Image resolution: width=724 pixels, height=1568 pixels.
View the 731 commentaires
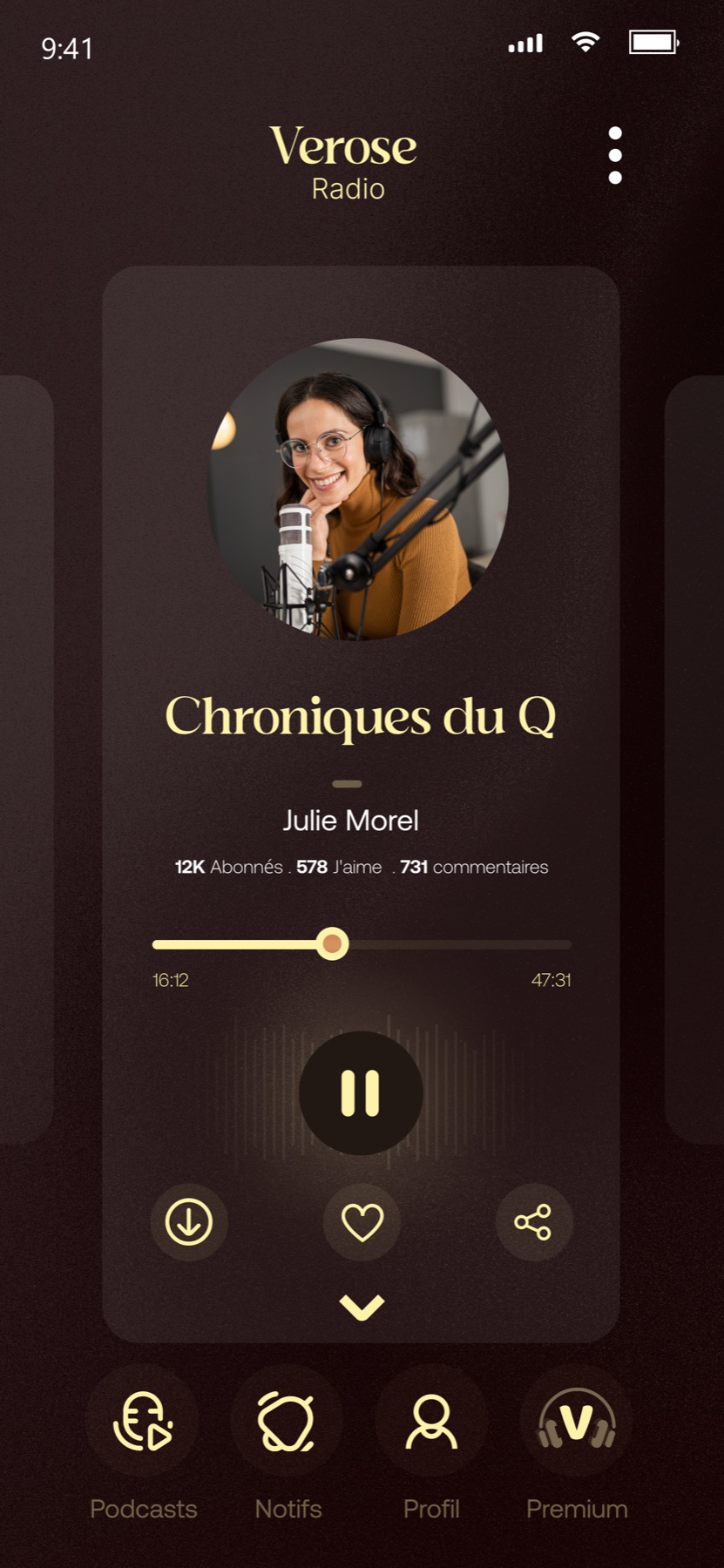pos(475,867)
